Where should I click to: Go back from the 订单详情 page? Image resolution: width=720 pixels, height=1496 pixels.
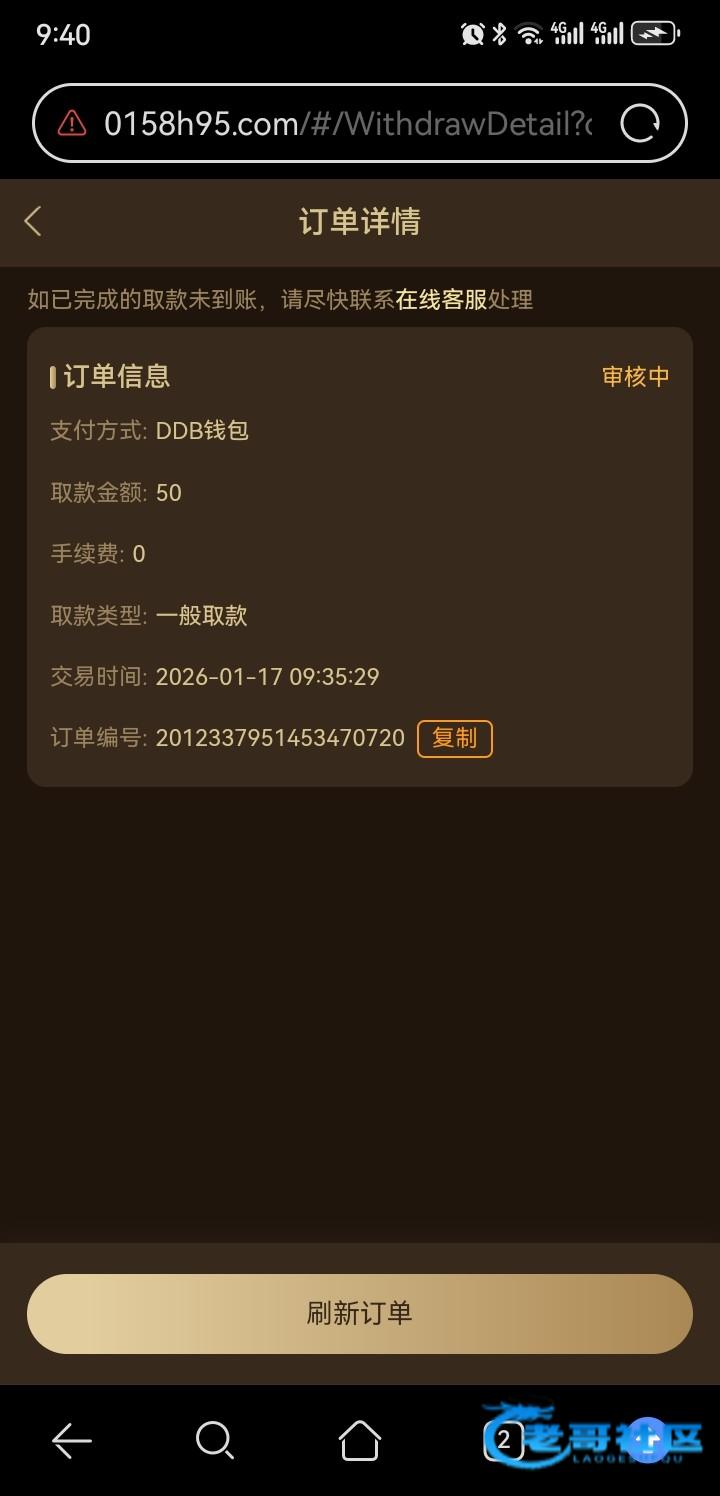tap(34, 221)
